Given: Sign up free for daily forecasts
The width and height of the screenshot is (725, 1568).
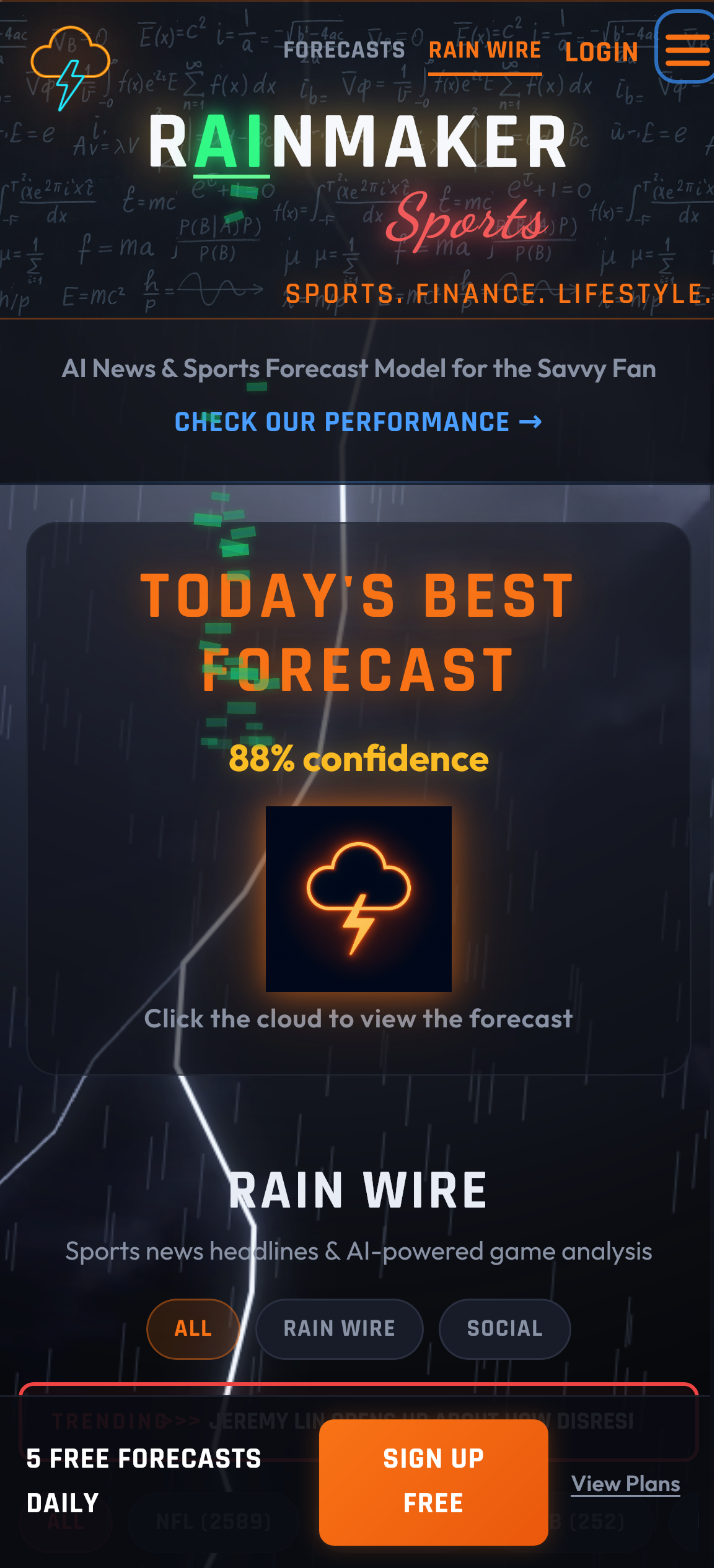Looking at the screenshot, I should (x=433, y=1481).
